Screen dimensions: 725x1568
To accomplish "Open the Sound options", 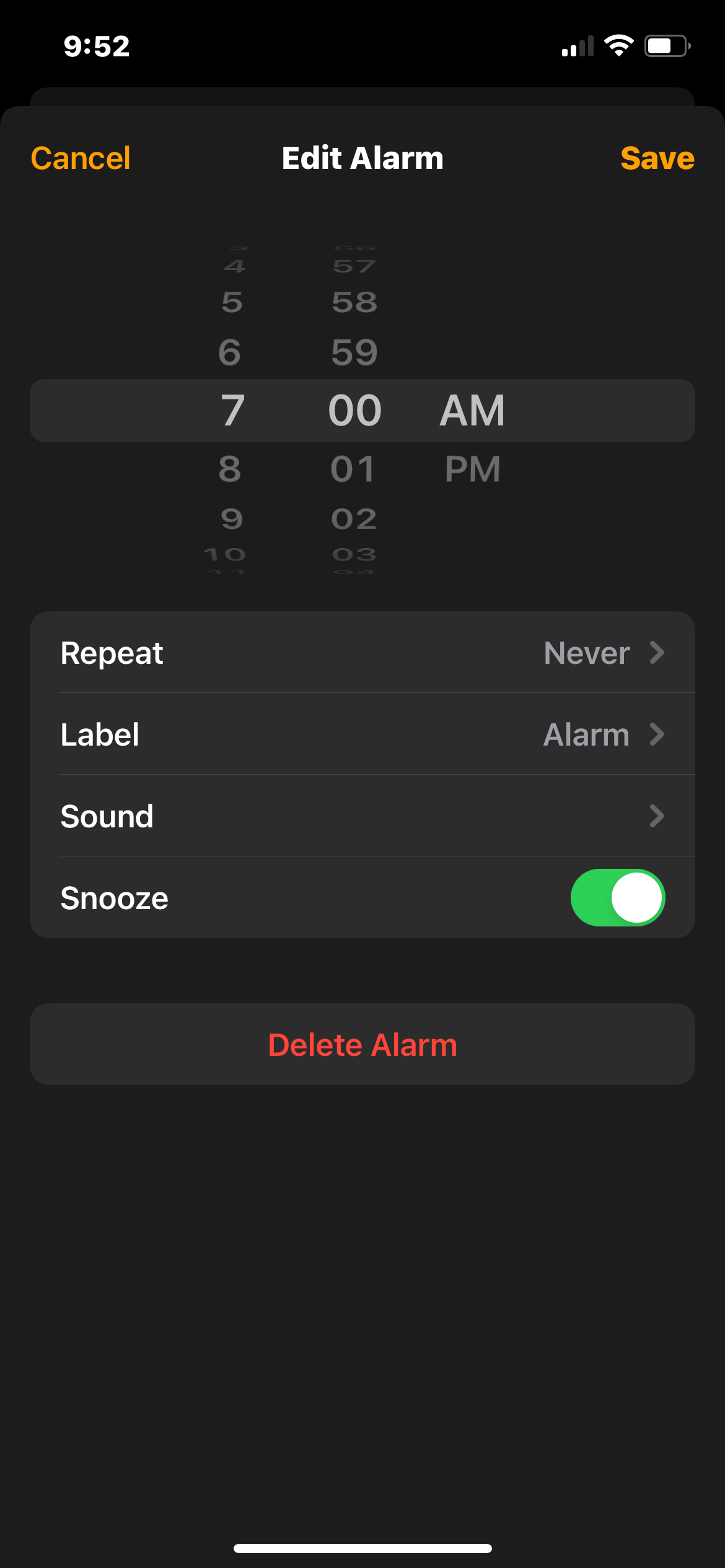I will [362, 816].
